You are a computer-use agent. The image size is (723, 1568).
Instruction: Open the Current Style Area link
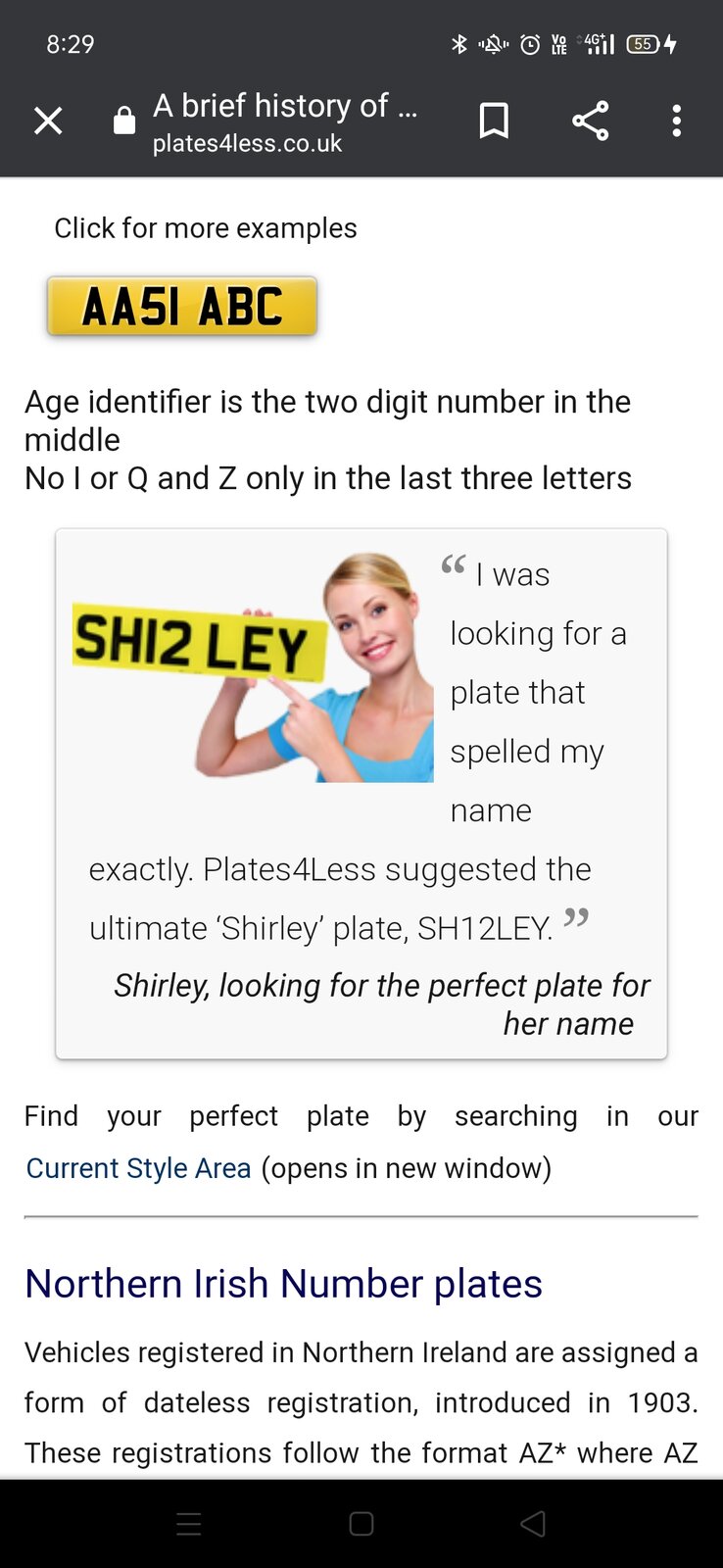(x=138, y=1168)
